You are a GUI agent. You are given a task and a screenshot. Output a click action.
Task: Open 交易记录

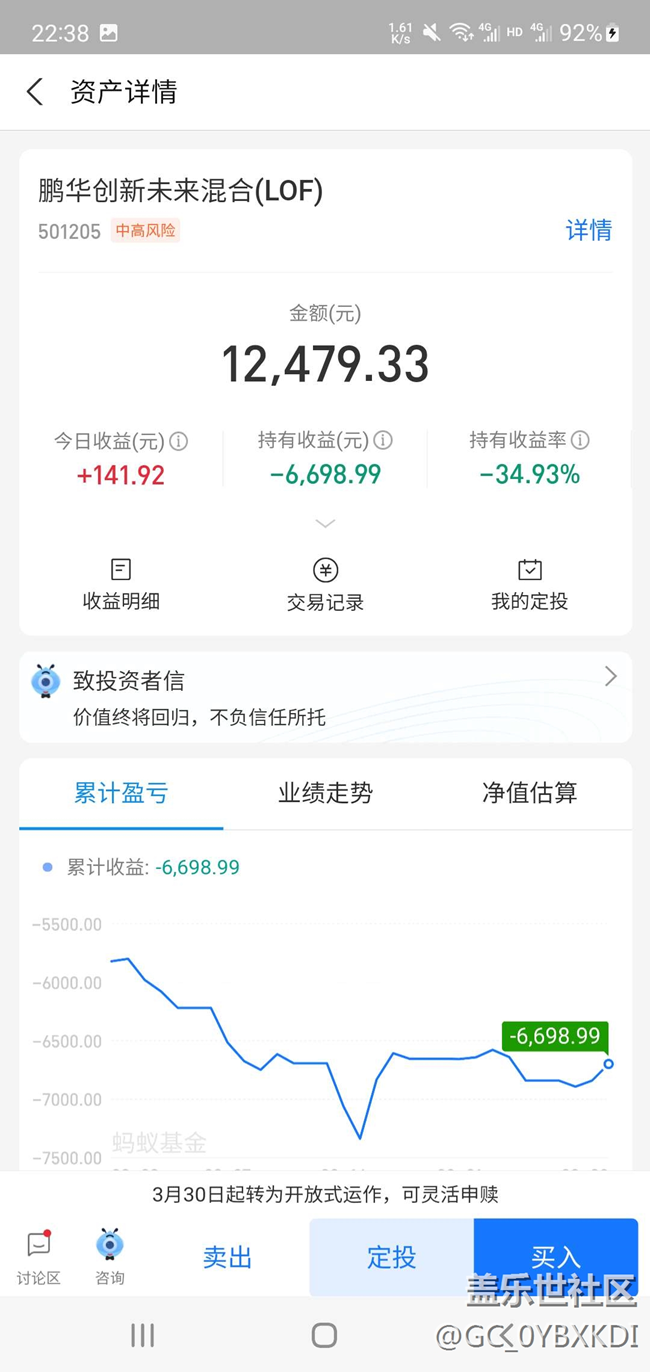coord(325,585)
